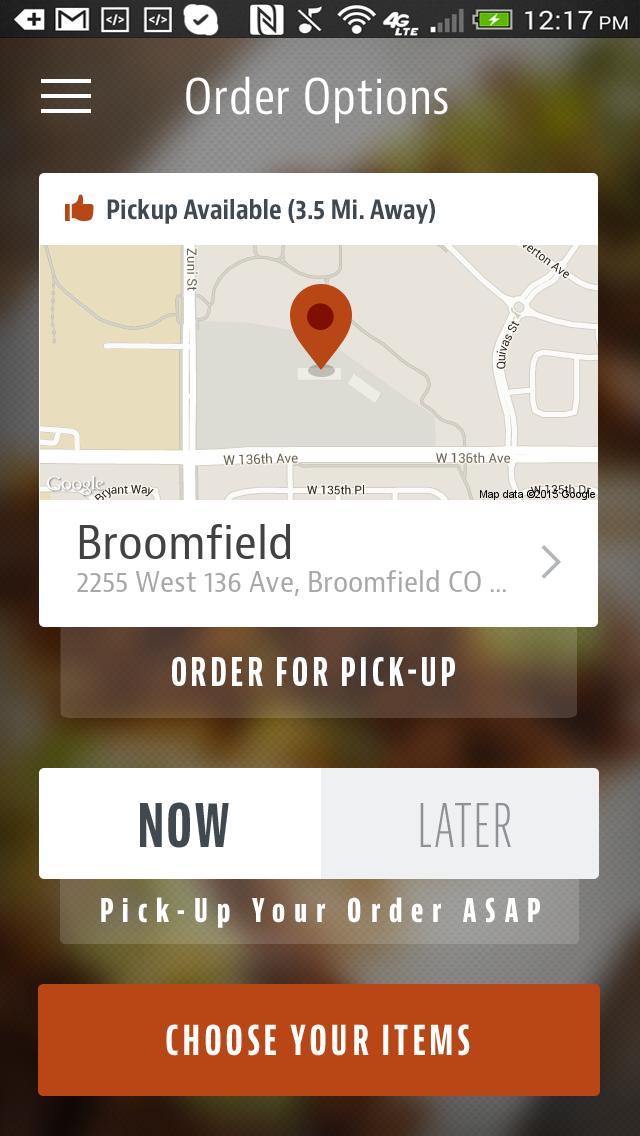Tap the Choose Your Items button
640x1136 pixels.
point(319,1040)
